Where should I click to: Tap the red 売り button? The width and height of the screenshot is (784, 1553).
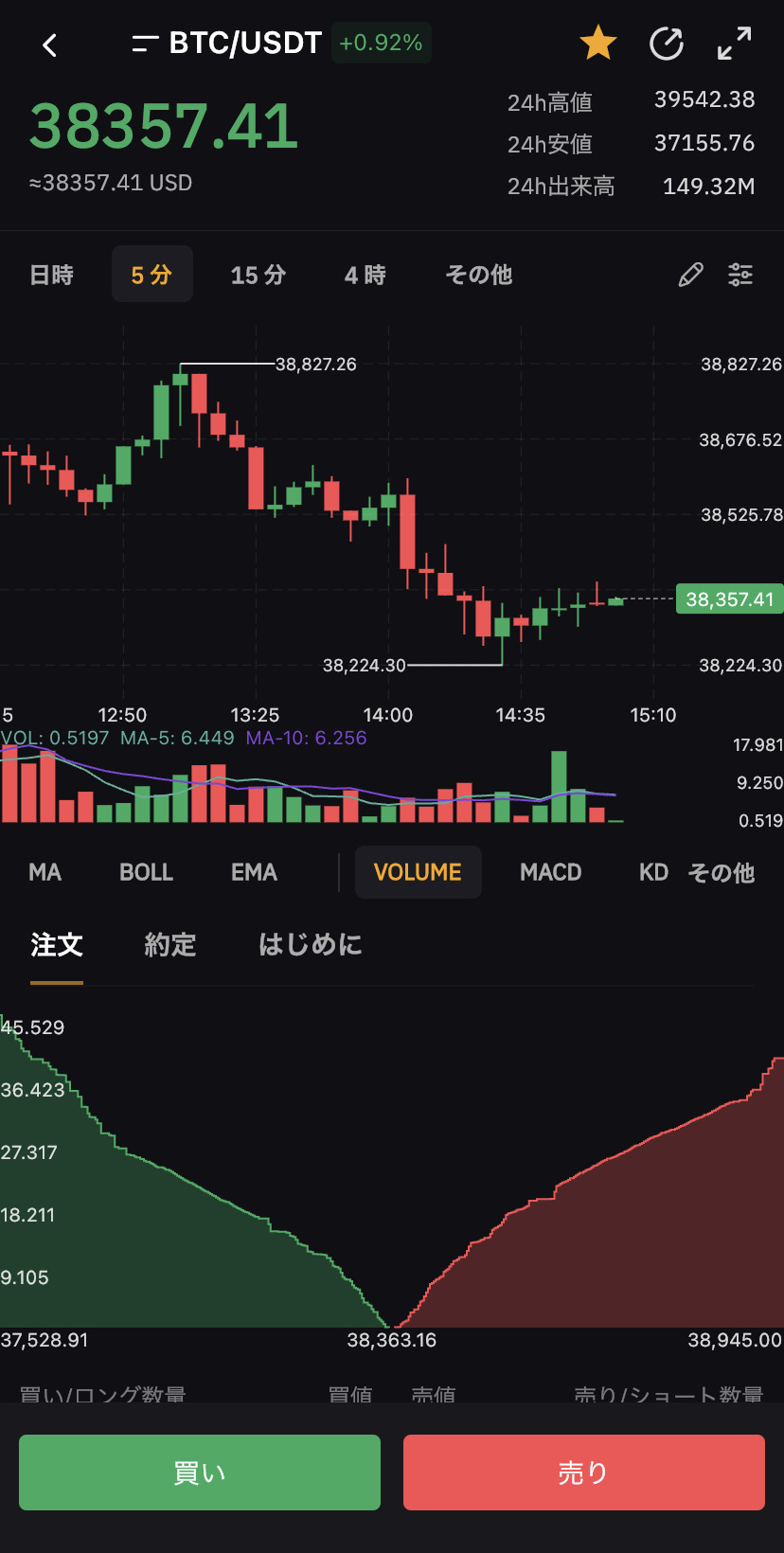pyautogui.click(x=584, y=1473)
